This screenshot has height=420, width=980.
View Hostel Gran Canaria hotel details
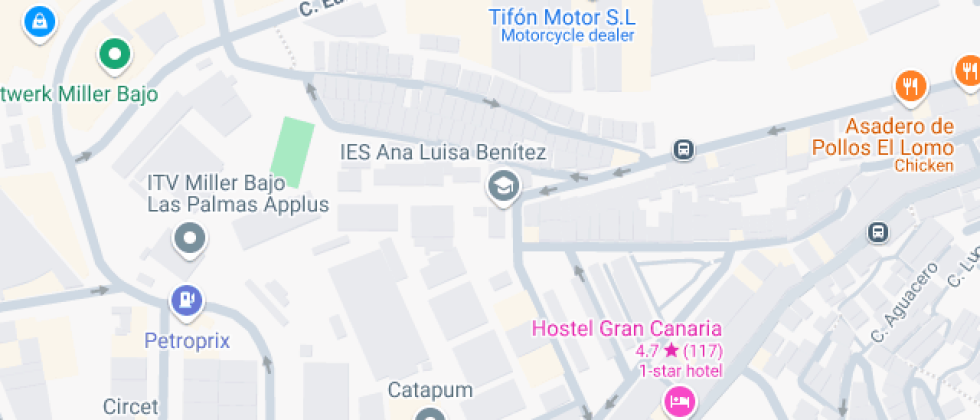[x=681, y=401]
